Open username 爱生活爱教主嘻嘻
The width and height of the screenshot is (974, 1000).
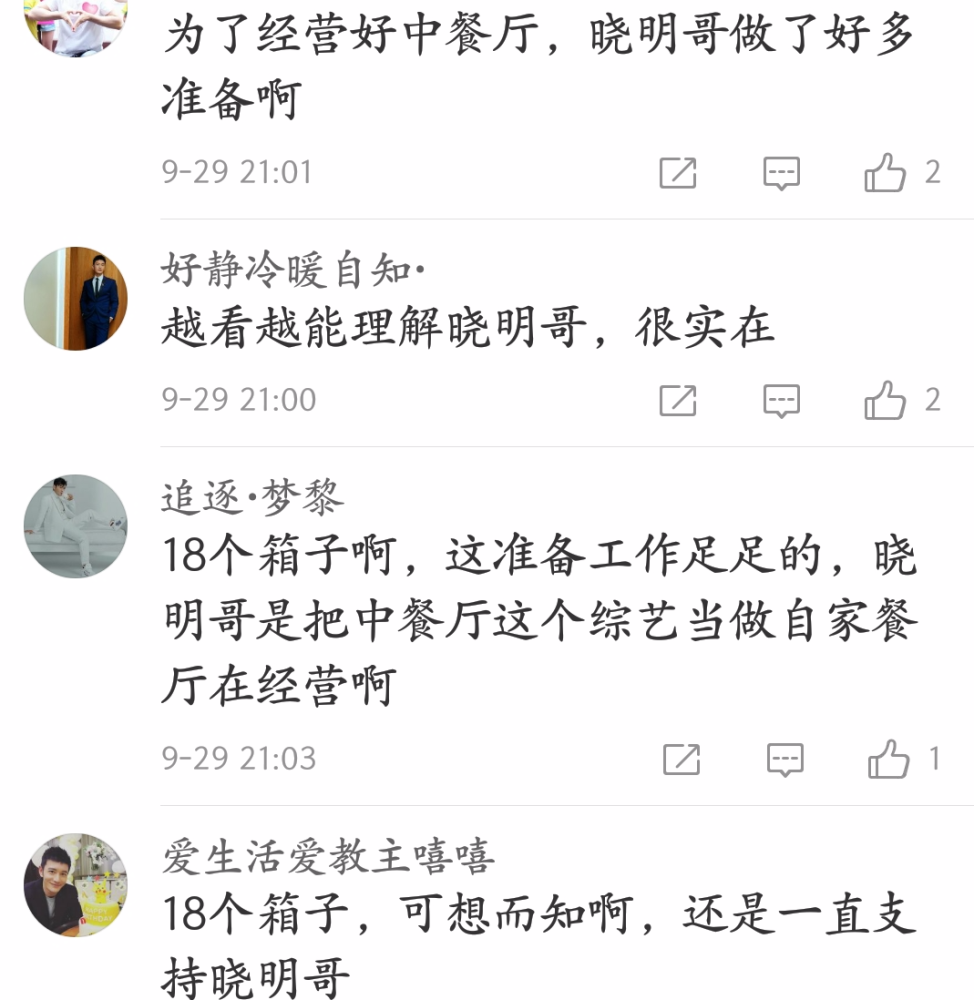click(x=328, y=856)
